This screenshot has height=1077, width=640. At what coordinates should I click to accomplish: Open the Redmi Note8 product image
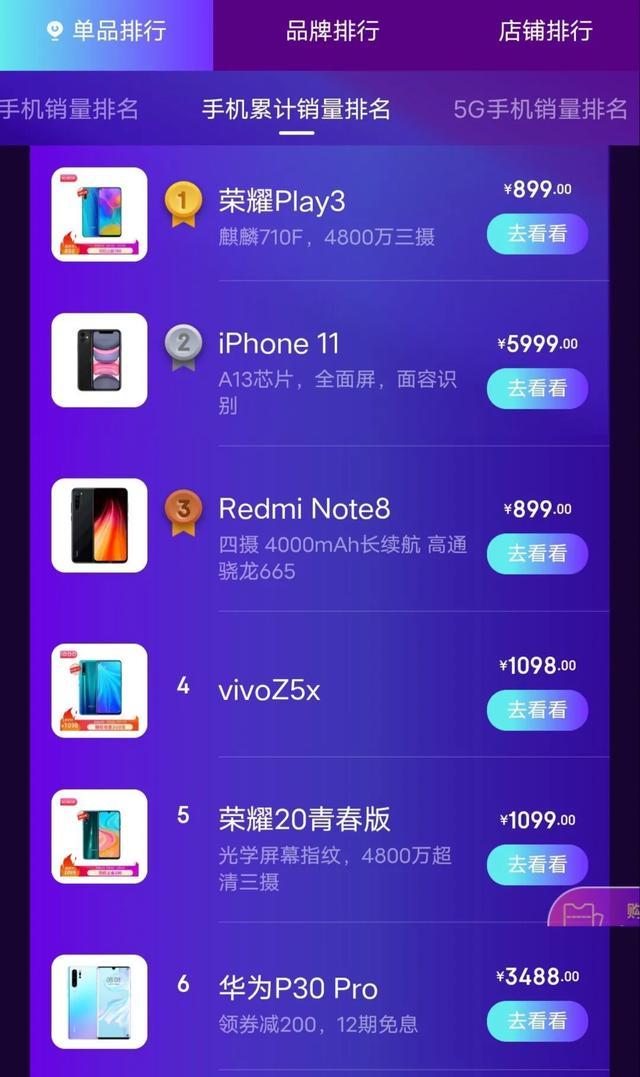coord(99,525)
